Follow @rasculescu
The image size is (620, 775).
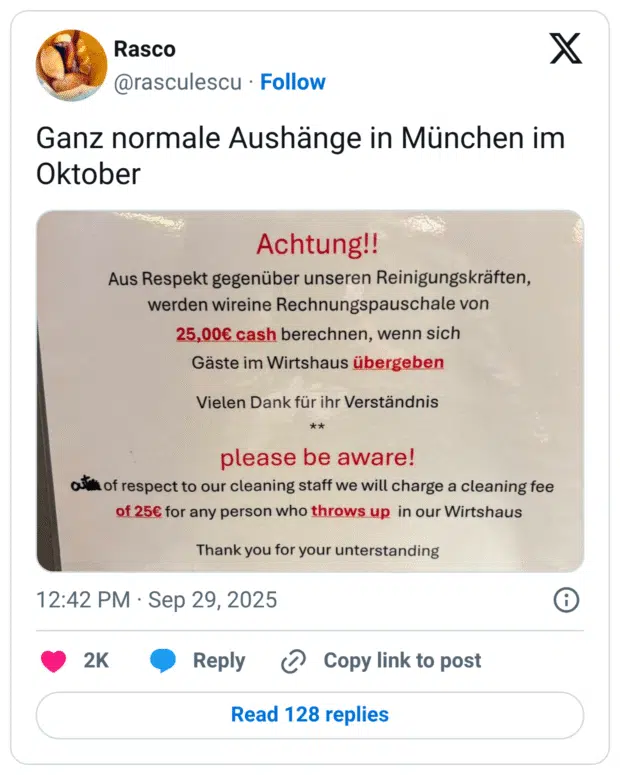click(292, 82)
